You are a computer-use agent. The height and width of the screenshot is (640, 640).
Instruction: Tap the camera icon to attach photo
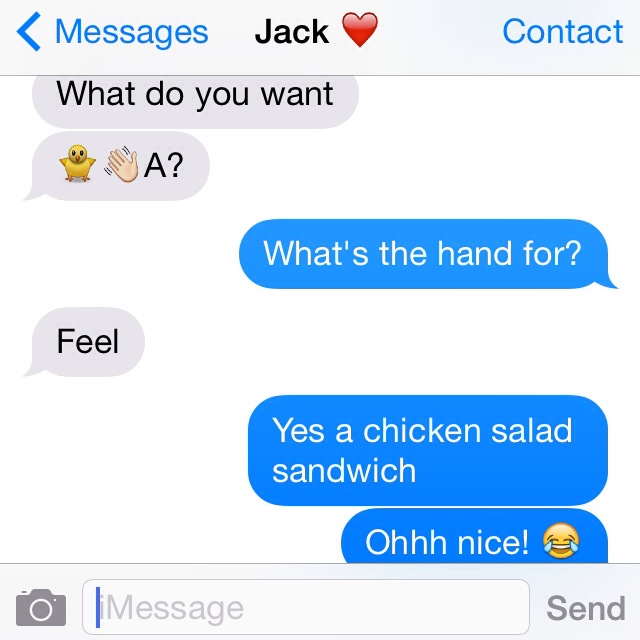point(41,606)
